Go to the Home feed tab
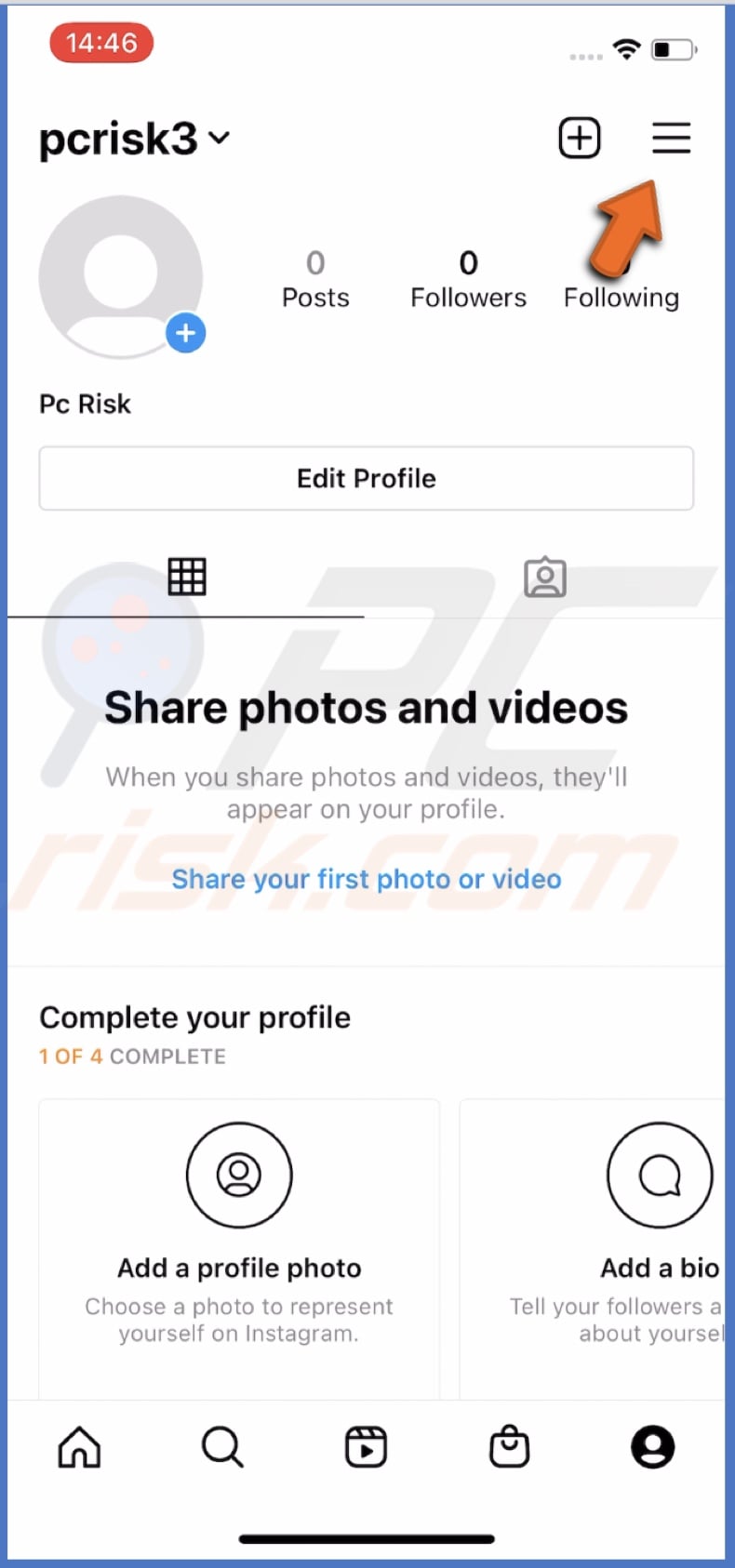The height and width of the screenshot is (1568, 735). 79,1447
